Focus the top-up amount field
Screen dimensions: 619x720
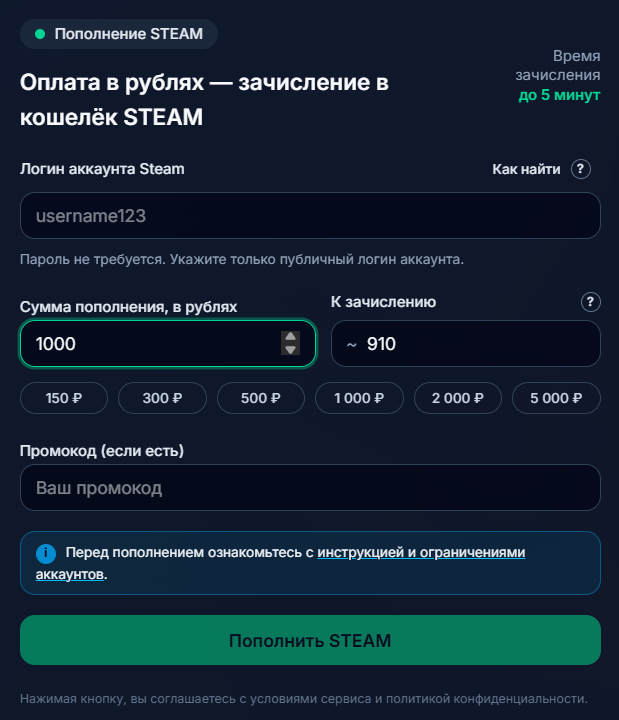150,344
